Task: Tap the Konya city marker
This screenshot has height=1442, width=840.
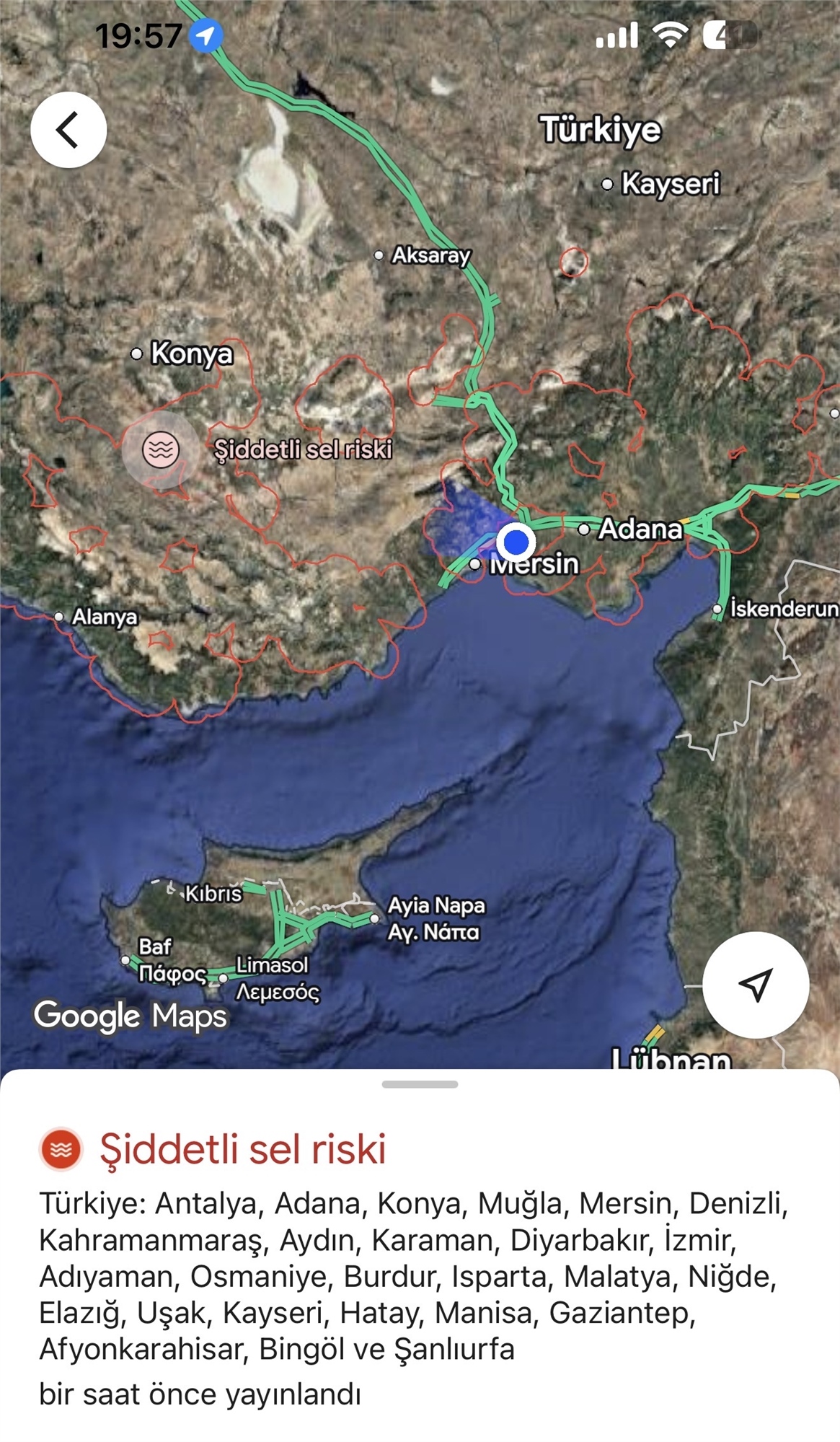Action: 136,355
